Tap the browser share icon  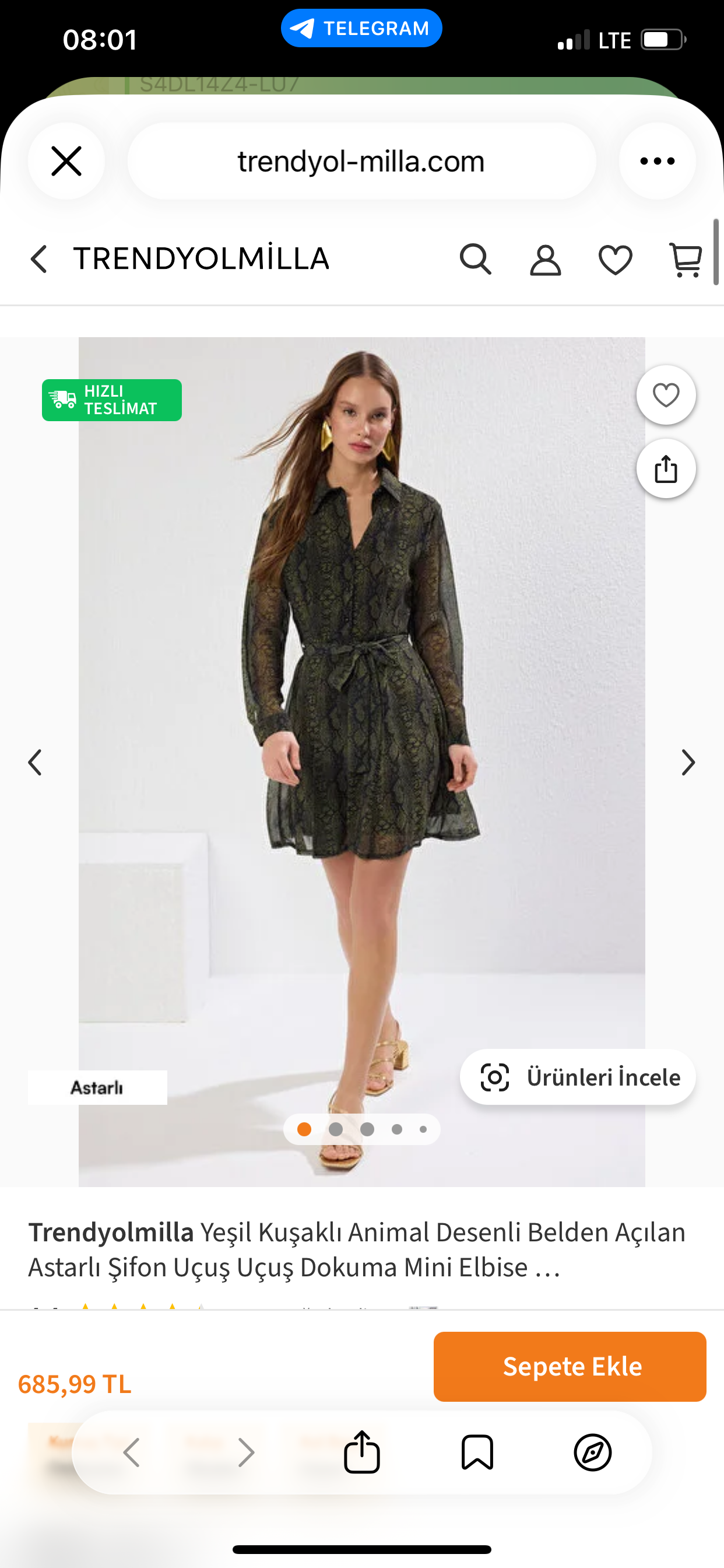point(361,1452)
